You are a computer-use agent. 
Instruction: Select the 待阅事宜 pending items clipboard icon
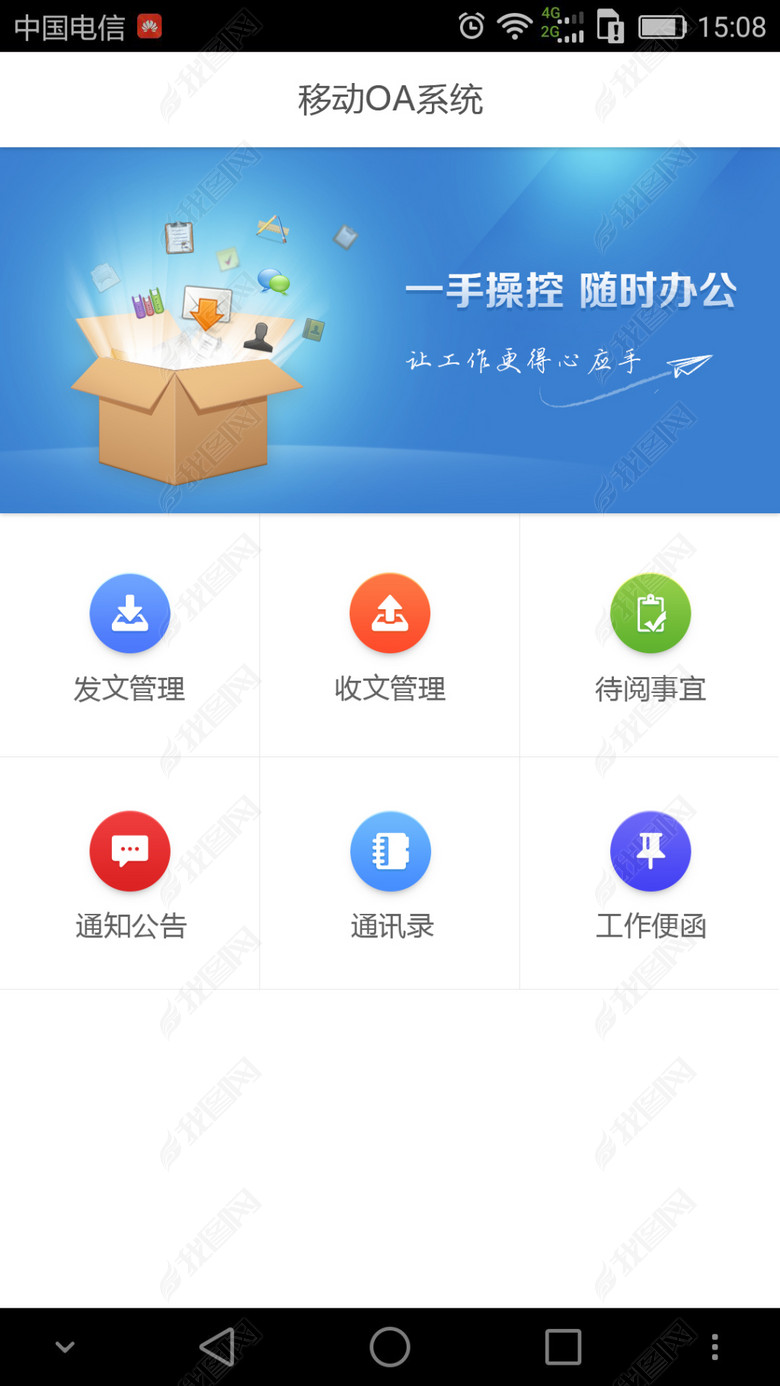650,613
